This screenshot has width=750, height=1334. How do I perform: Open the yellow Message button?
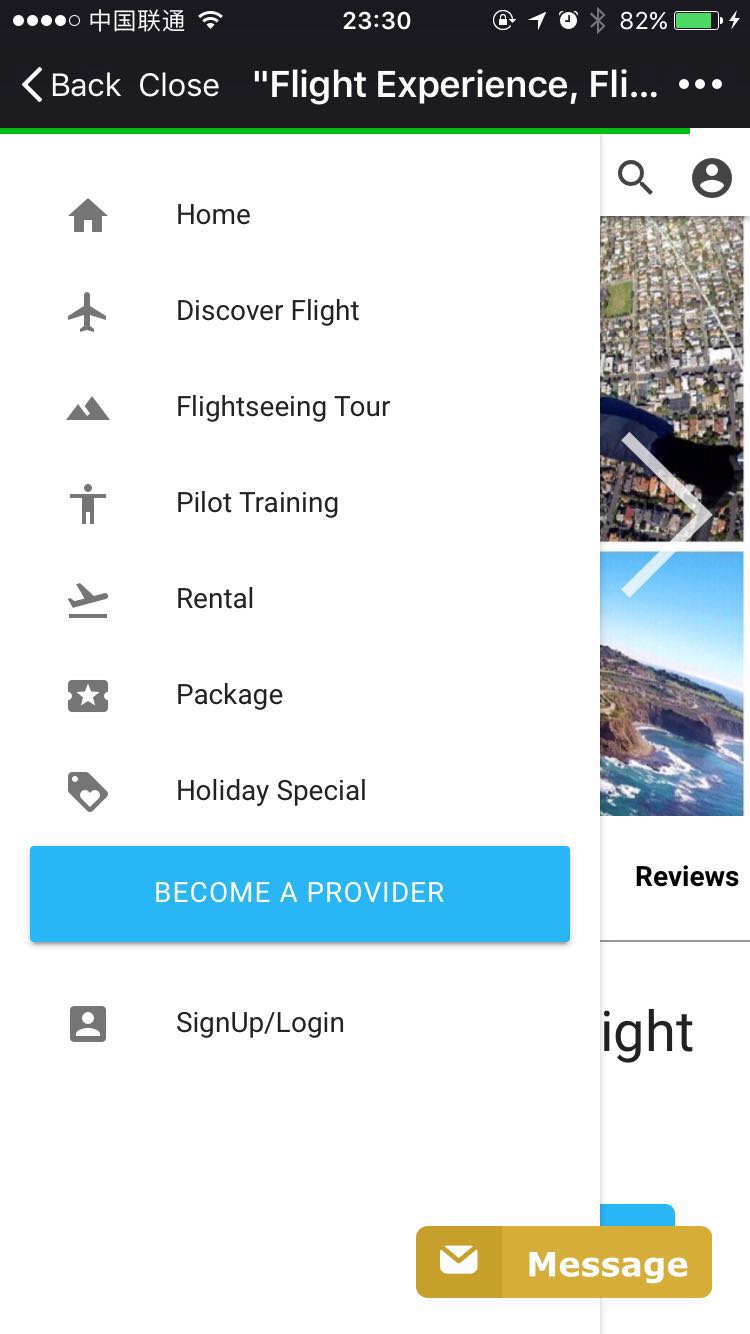pyautogui.click(x=564, y=1263)
